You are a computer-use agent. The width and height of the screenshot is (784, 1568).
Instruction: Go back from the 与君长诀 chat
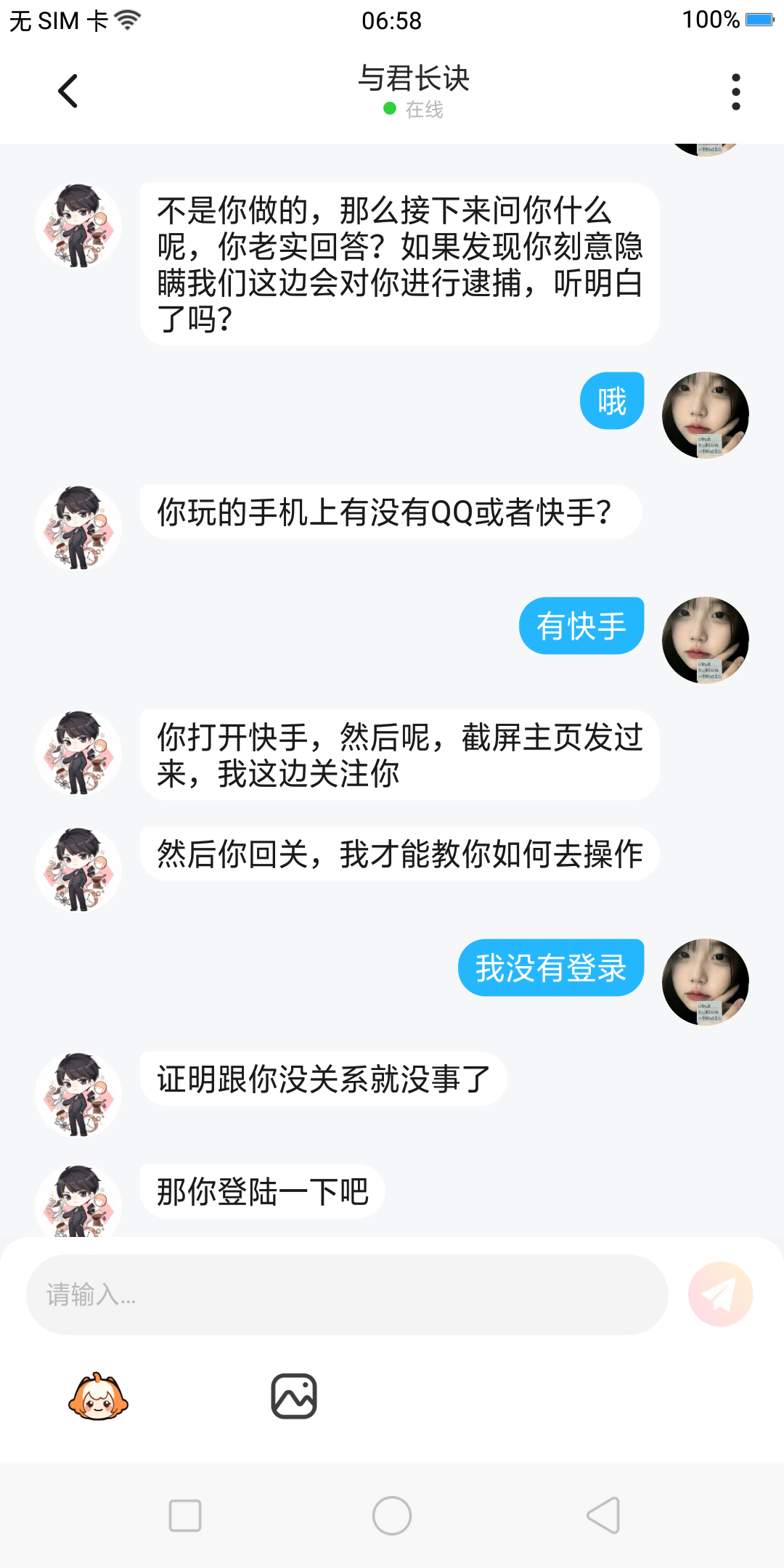[x=68, y=91]
